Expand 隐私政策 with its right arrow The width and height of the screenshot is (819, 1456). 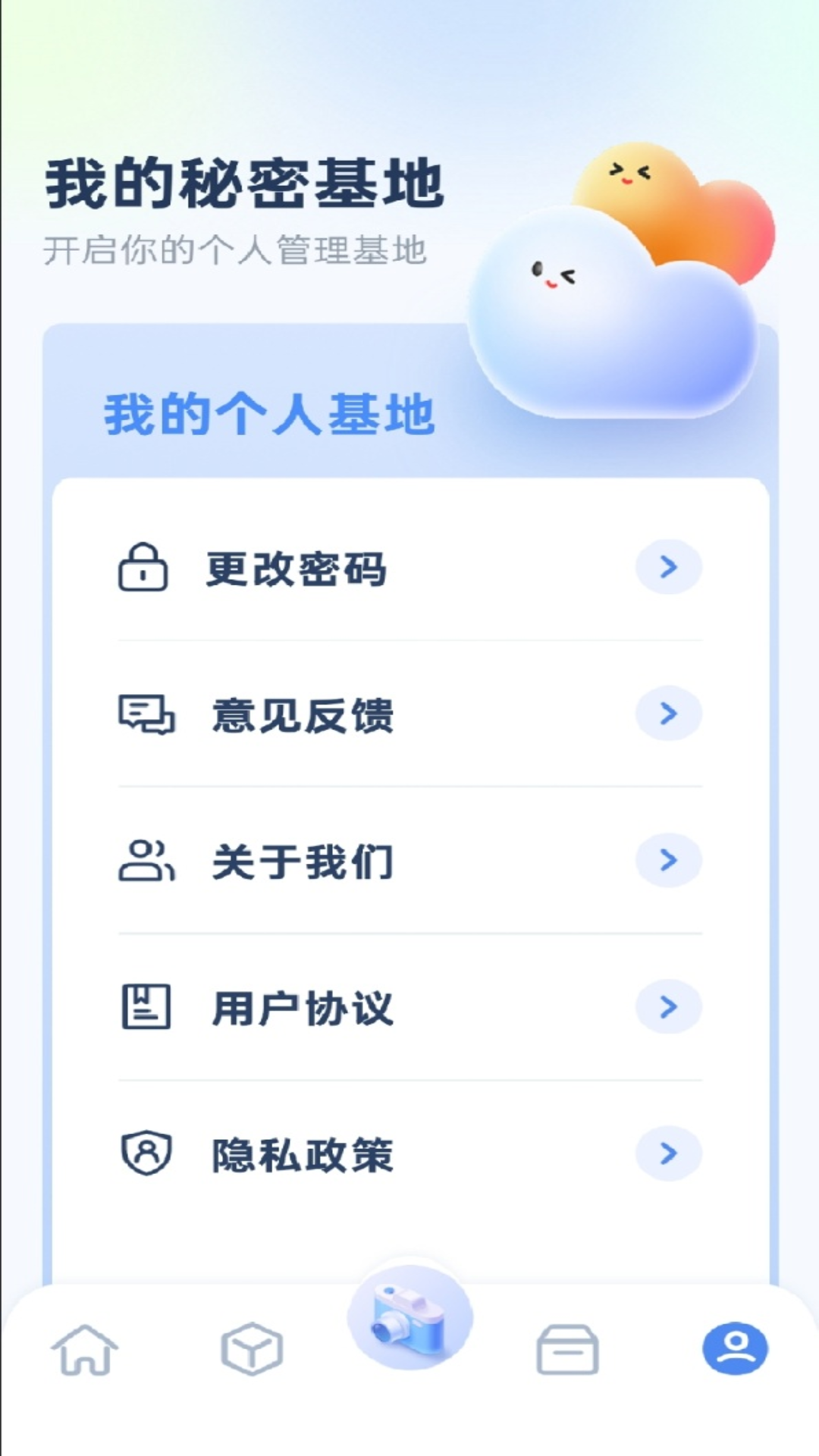(x=667, y=1153)
